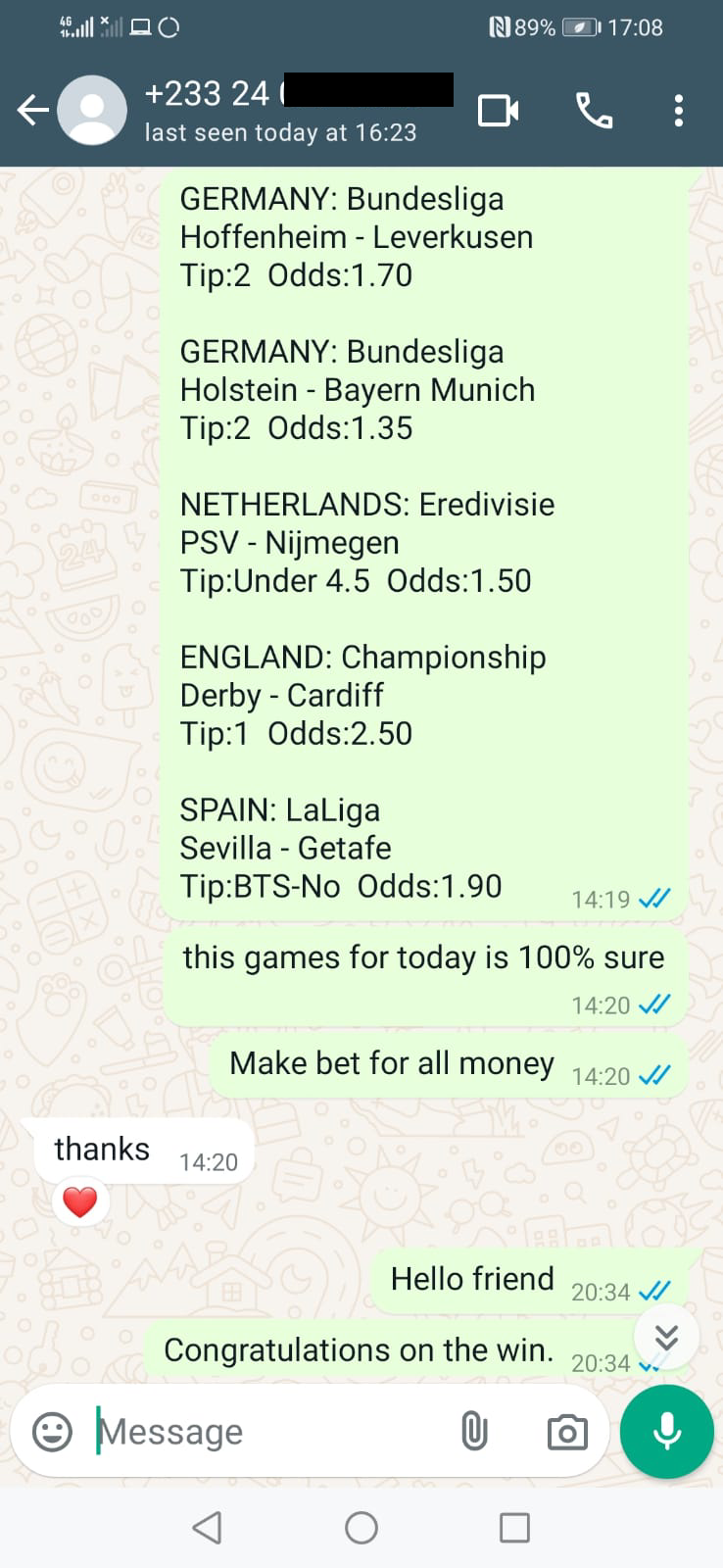The height and width of the screenshot is (1568, 723).
Task: Open the camera from the message bar
Action: click(x=567, y=1432)
